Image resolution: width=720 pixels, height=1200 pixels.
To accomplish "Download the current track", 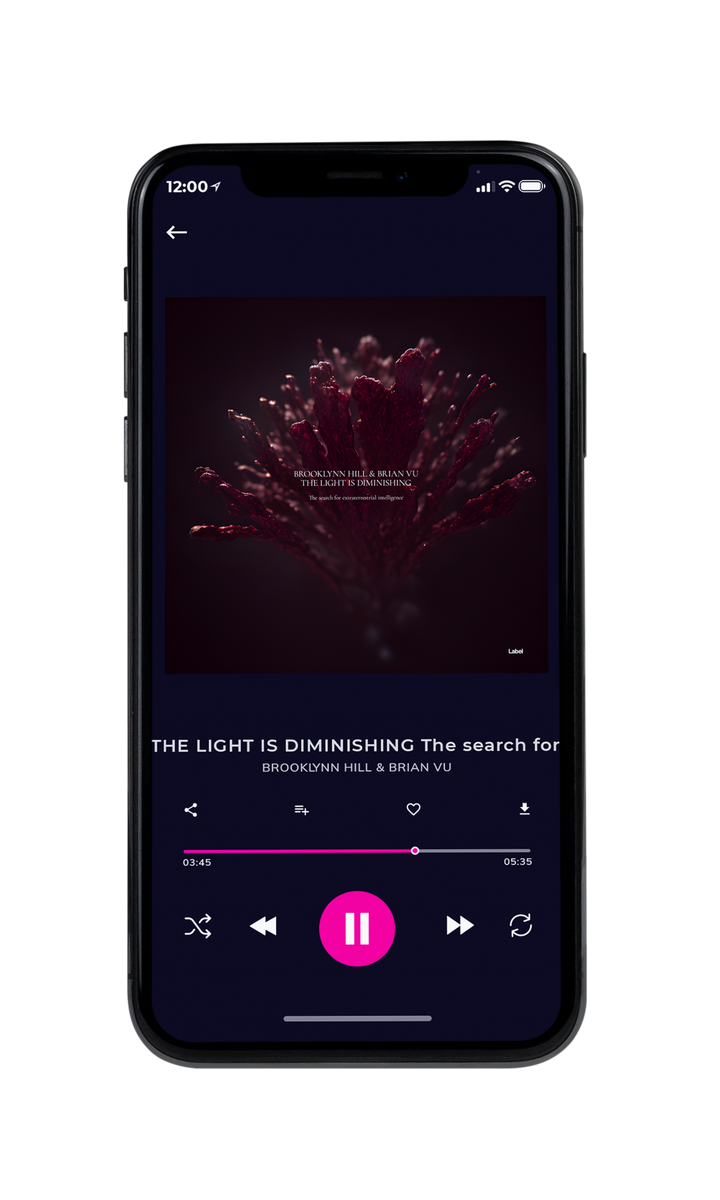I will pyautogui.click(x=524, y=809).
